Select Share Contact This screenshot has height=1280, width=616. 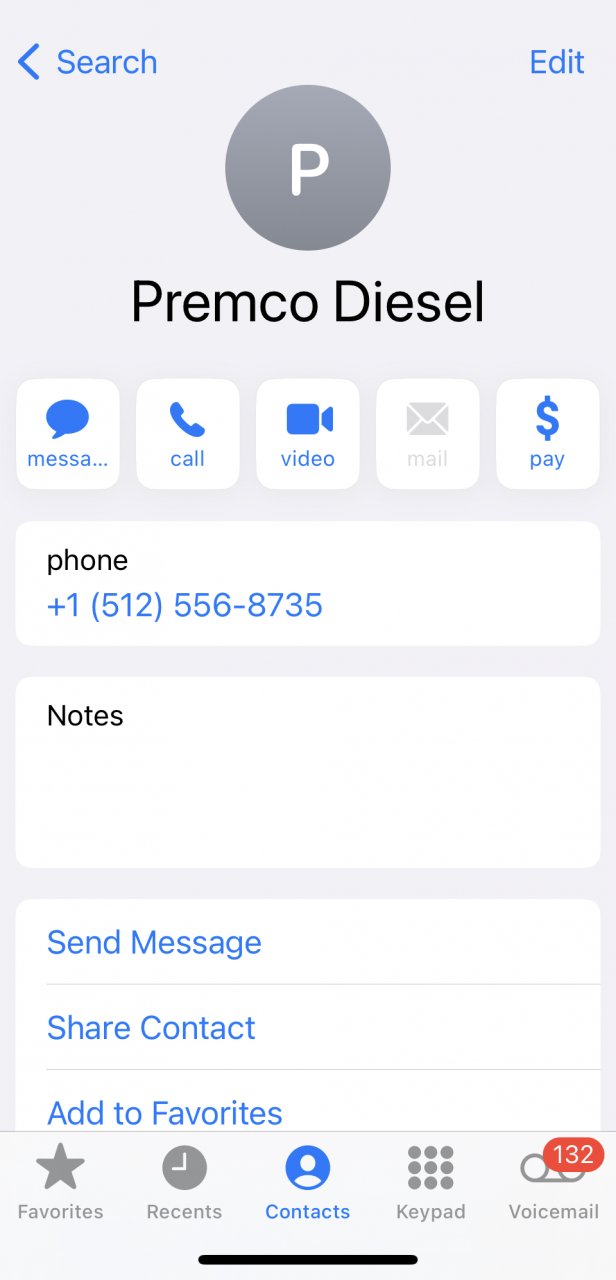click(x=308, y=1027)
